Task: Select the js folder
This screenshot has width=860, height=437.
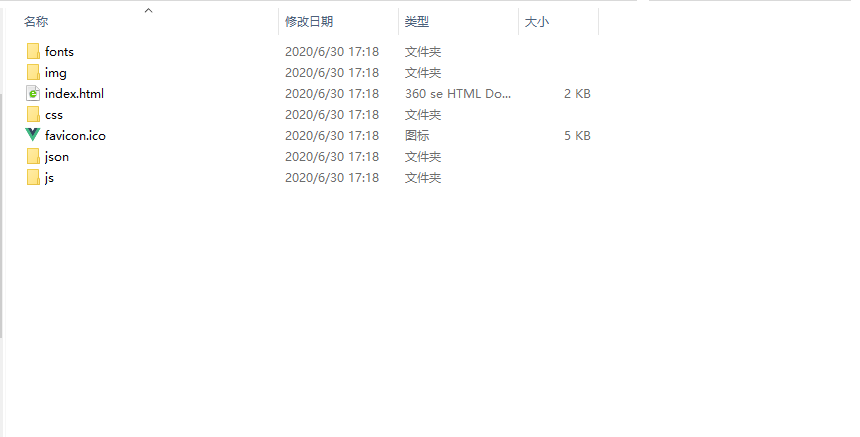Action: (50, 177)
